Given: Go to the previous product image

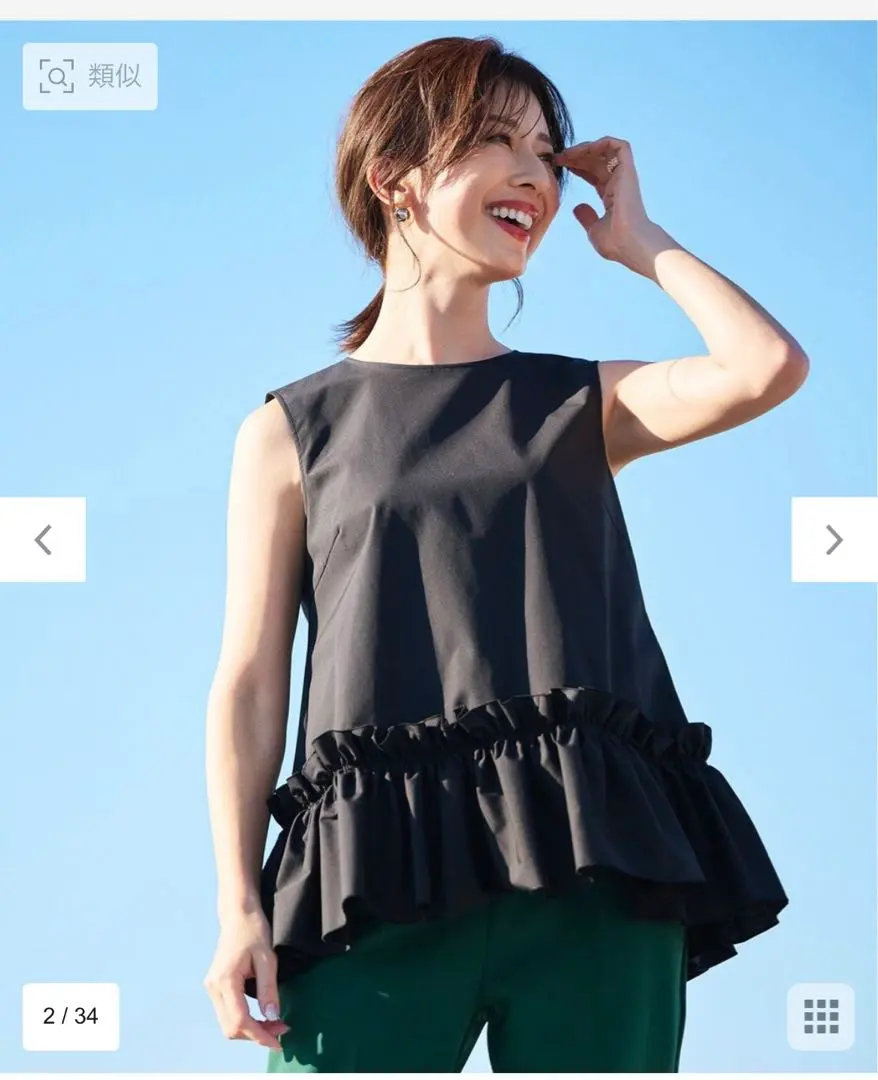Looking at the screenshot, I should 43,540.
